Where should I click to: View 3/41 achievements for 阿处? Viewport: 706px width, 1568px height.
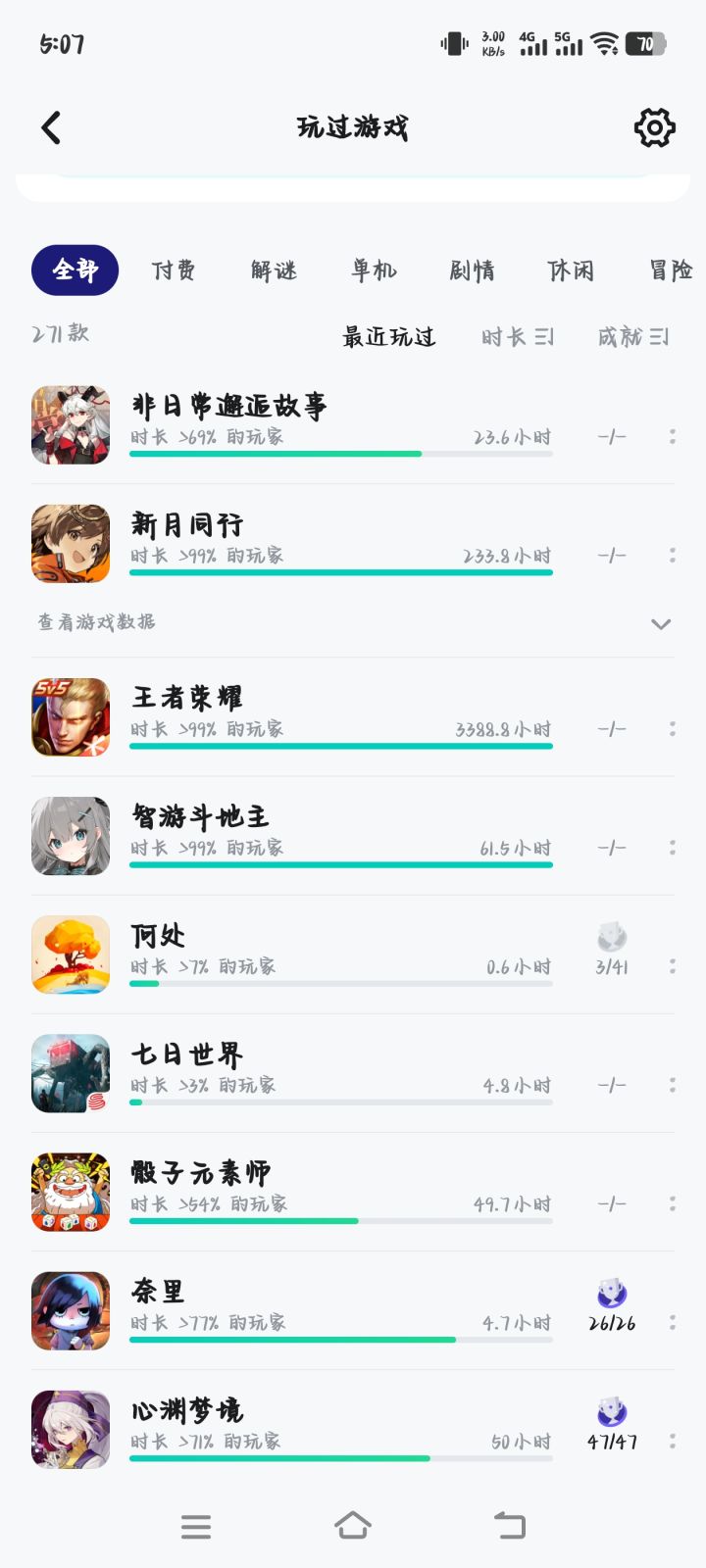pyautogui.click(x=612, y=951)
